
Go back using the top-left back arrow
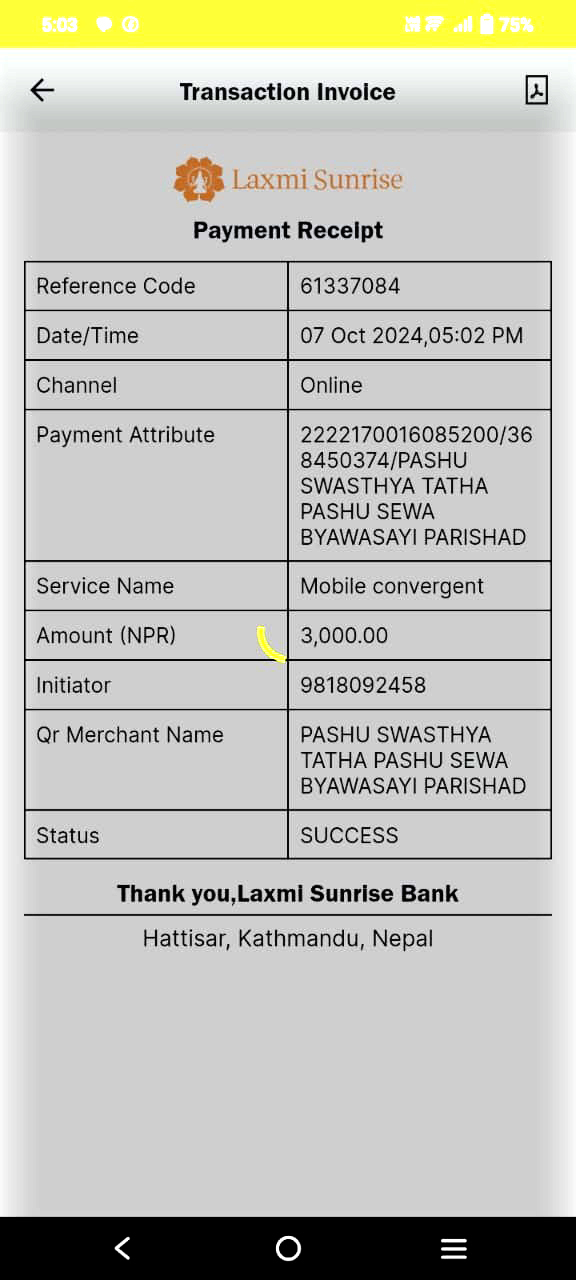(x=42, y=91)
